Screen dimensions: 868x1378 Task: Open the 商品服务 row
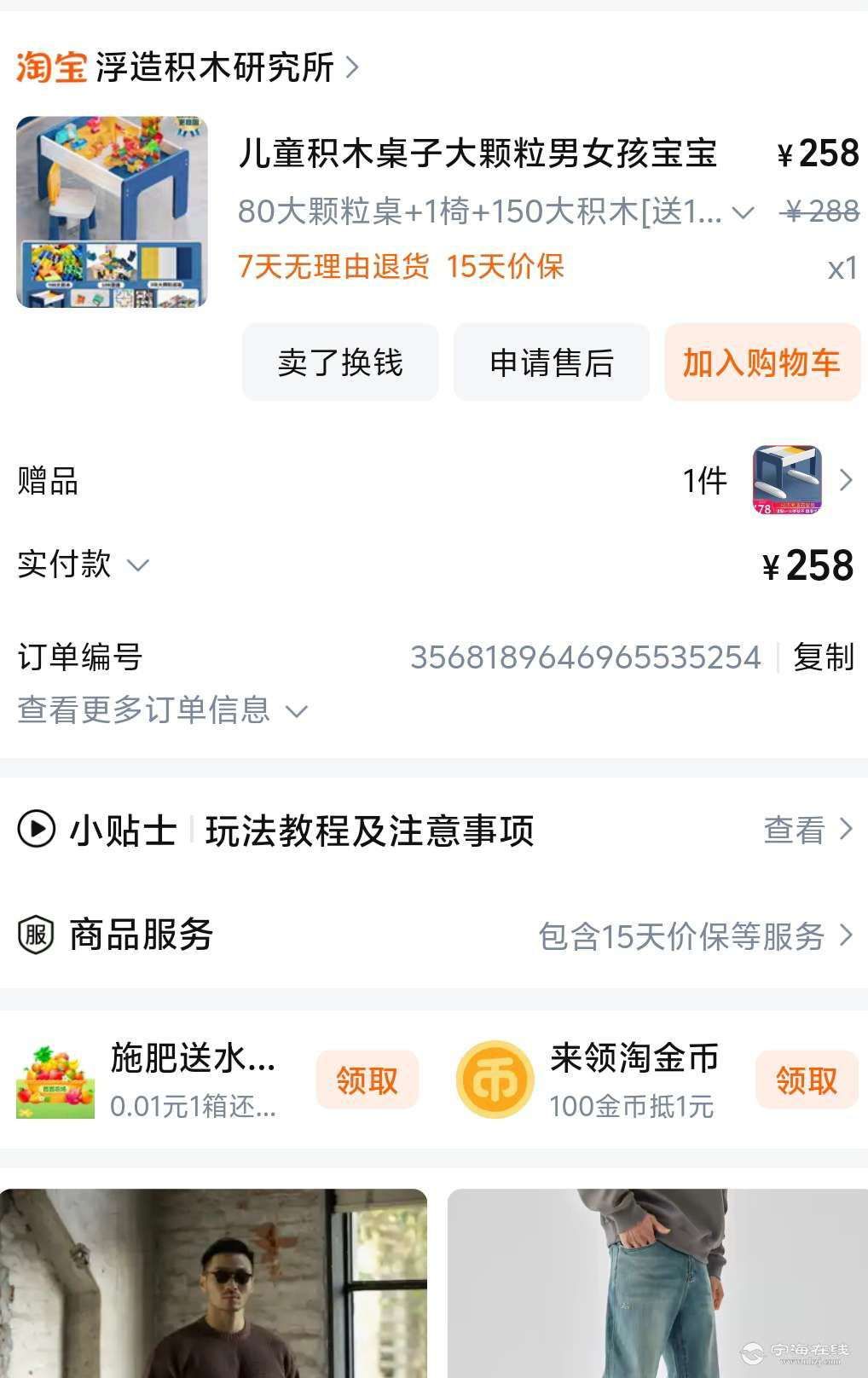(x=433, y=935)
